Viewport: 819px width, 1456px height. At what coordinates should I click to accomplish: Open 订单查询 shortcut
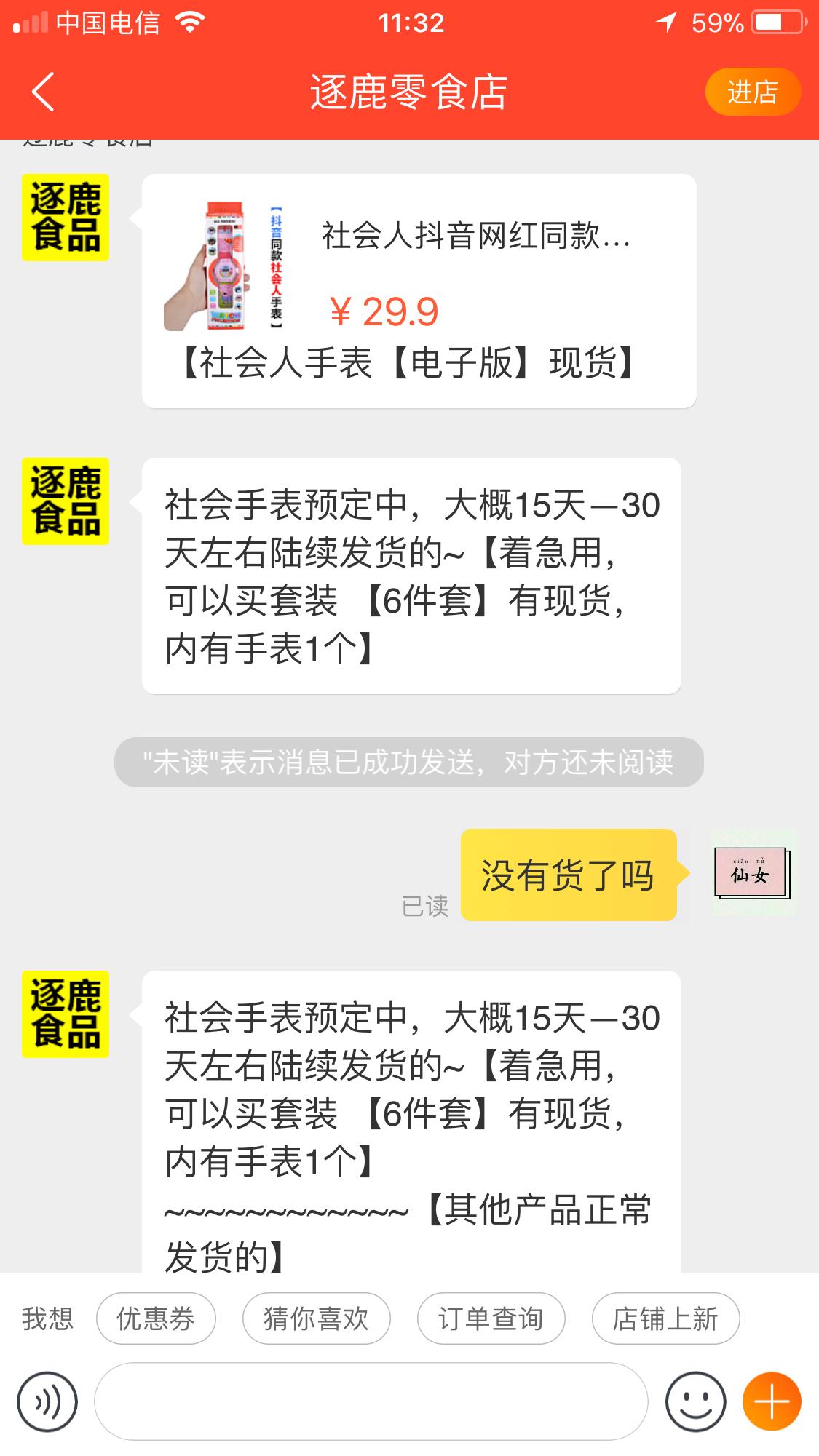[491, 1318]
